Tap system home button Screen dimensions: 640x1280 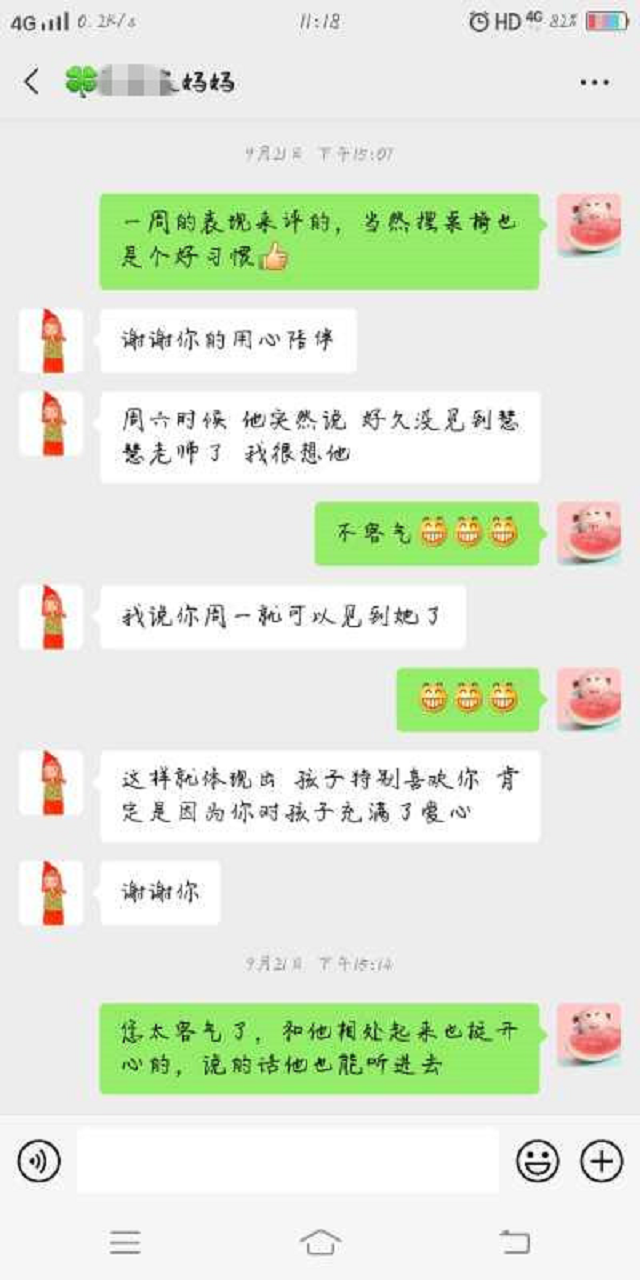[320, 1243]
